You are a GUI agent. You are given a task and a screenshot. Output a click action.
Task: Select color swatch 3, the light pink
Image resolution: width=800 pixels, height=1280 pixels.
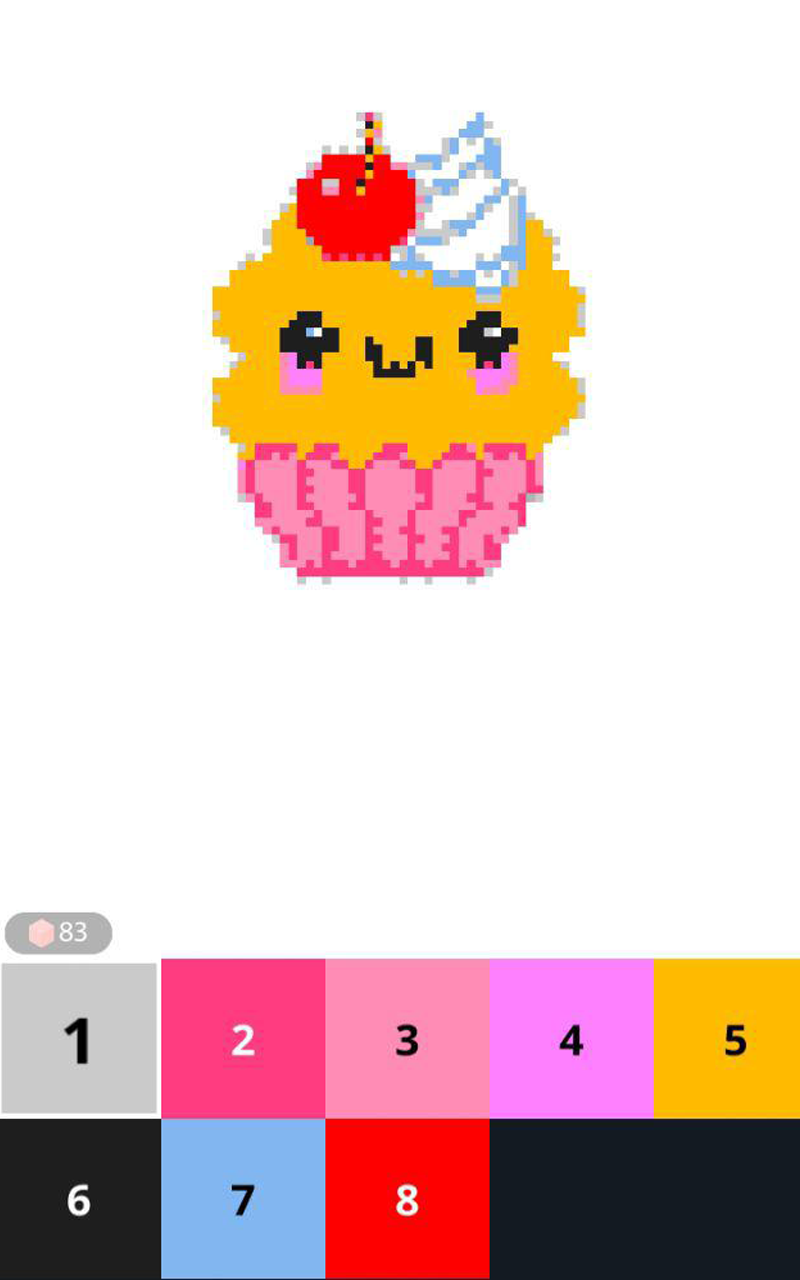click(x=405, y=1040)
